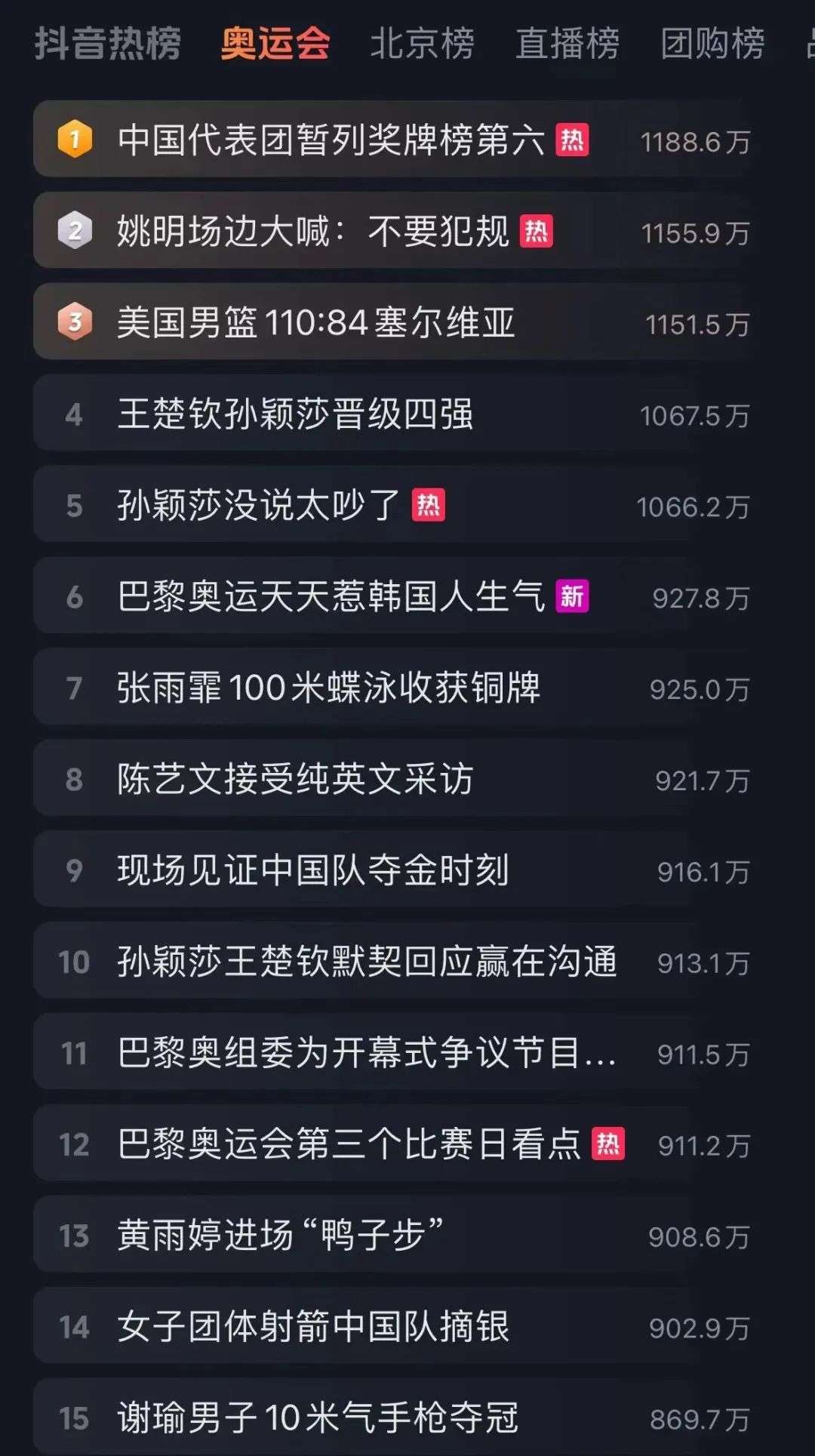815x1456 pixels.
Task: Switch to the 北京榜 tab
Action: coord(422,44)
